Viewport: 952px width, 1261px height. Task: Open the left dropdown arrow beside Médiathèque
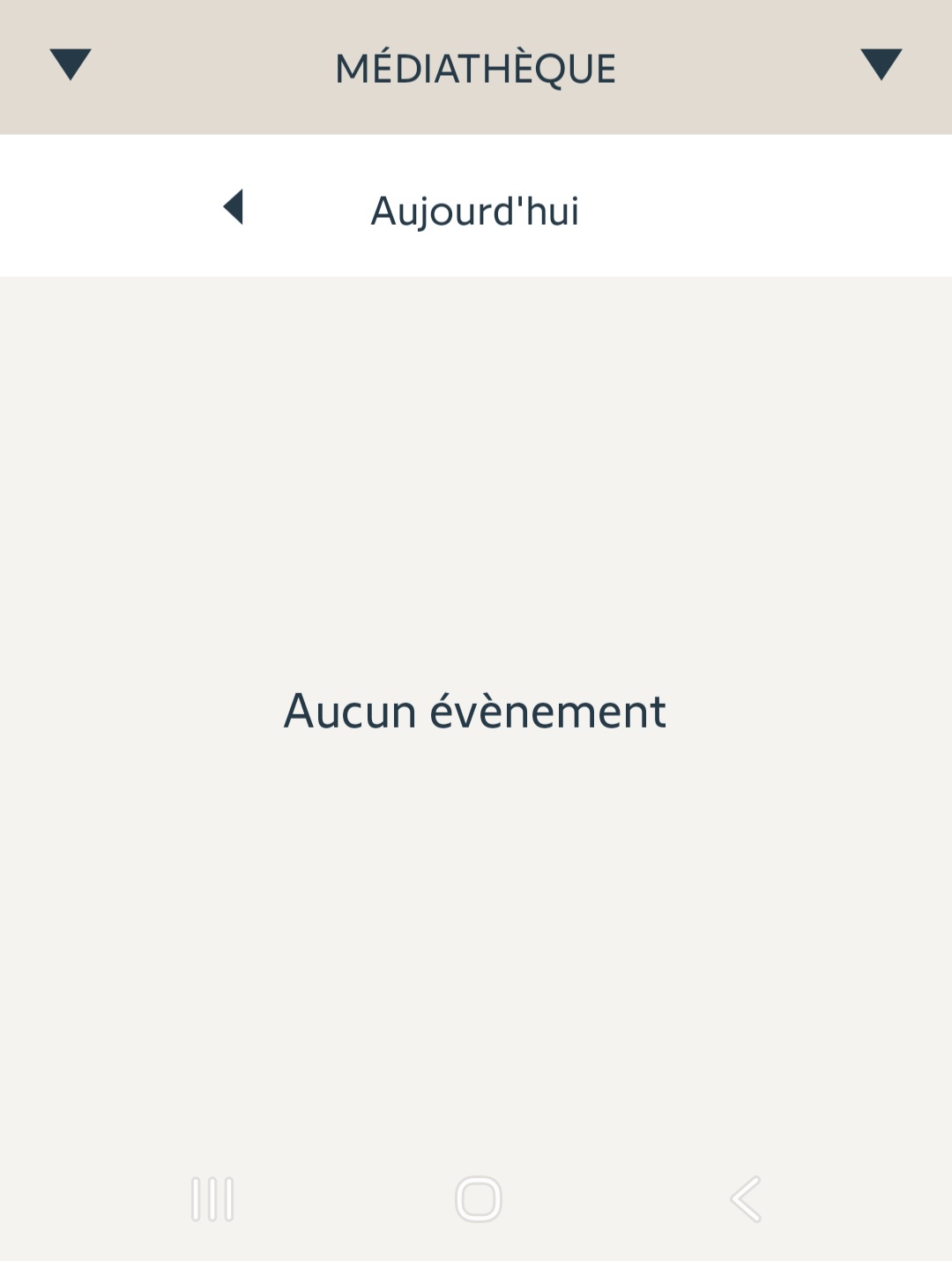click(71, 64)
